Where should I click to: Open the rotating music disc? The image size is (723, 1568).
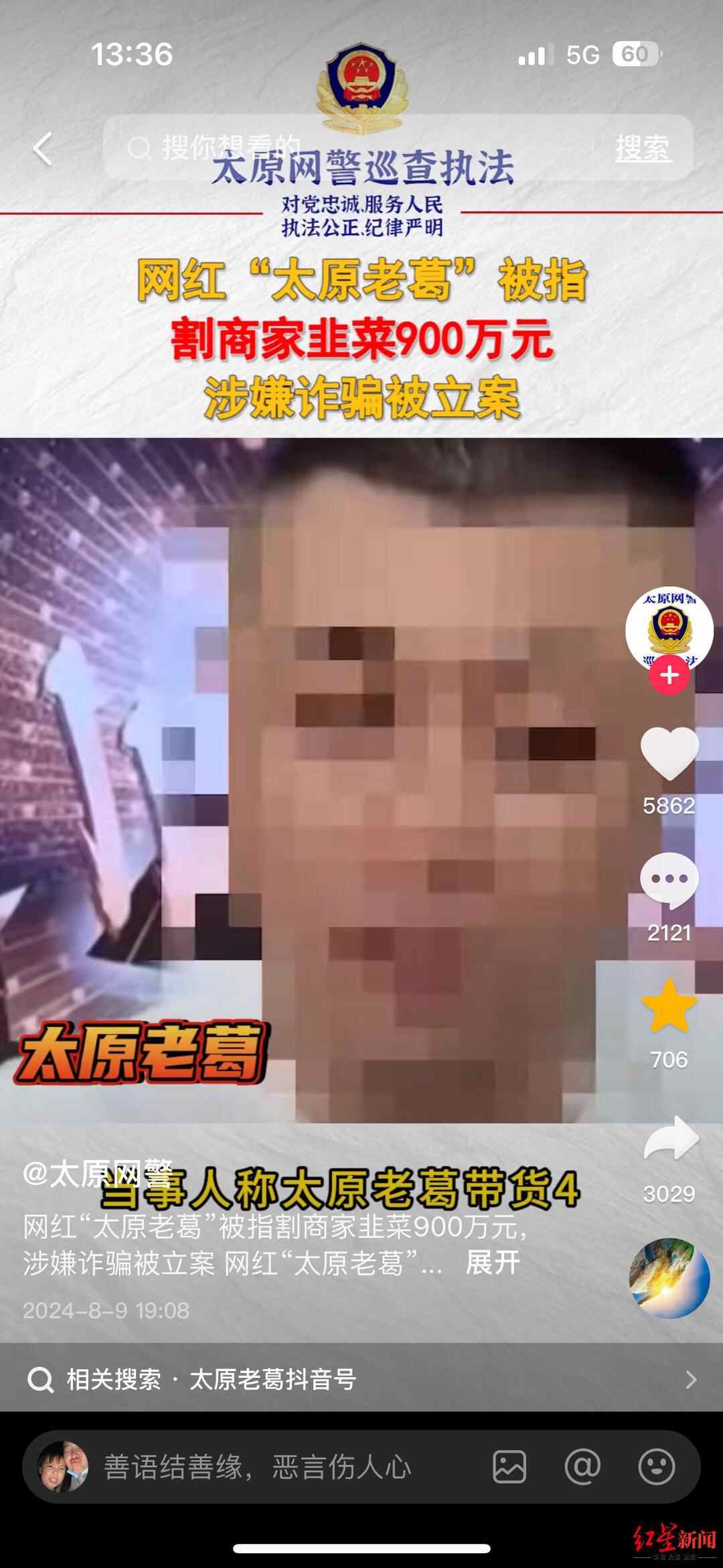click(x=669, y=1277)
